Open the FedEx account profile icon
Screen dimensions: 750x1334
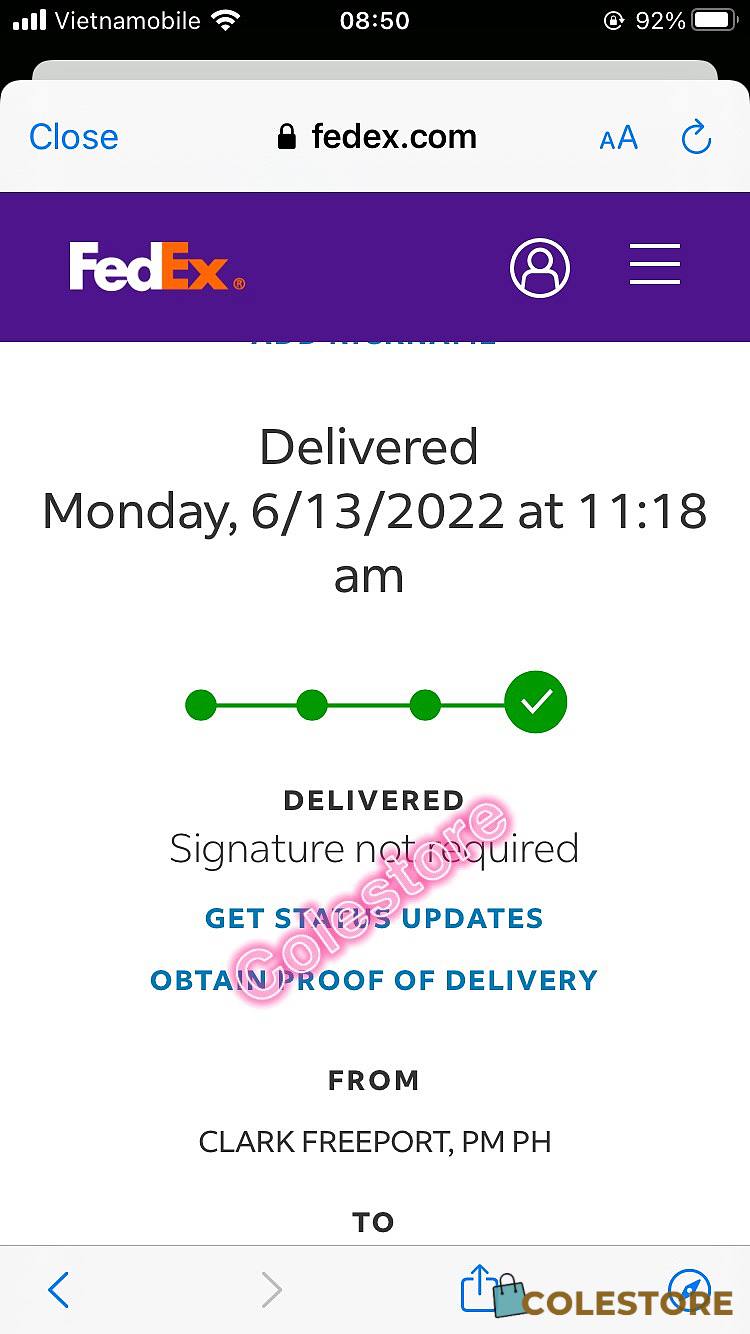540,267
